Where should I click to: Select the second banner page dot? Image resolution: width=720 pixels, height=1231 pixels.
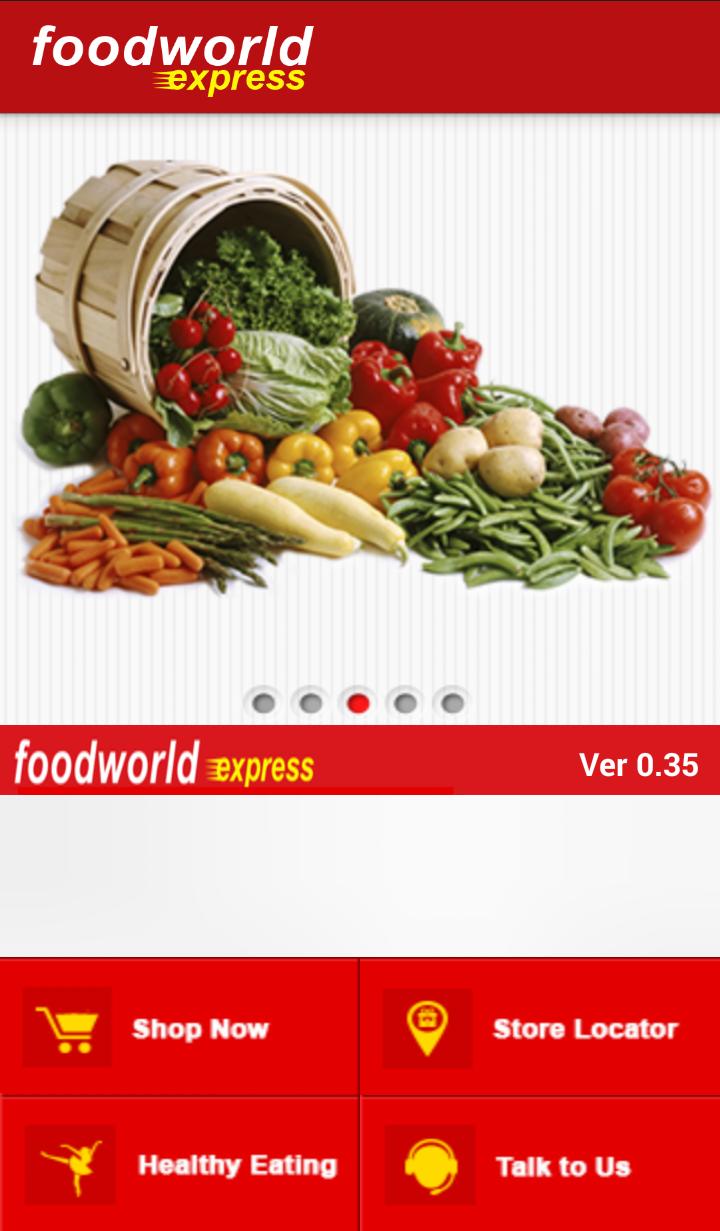(311, 704)
